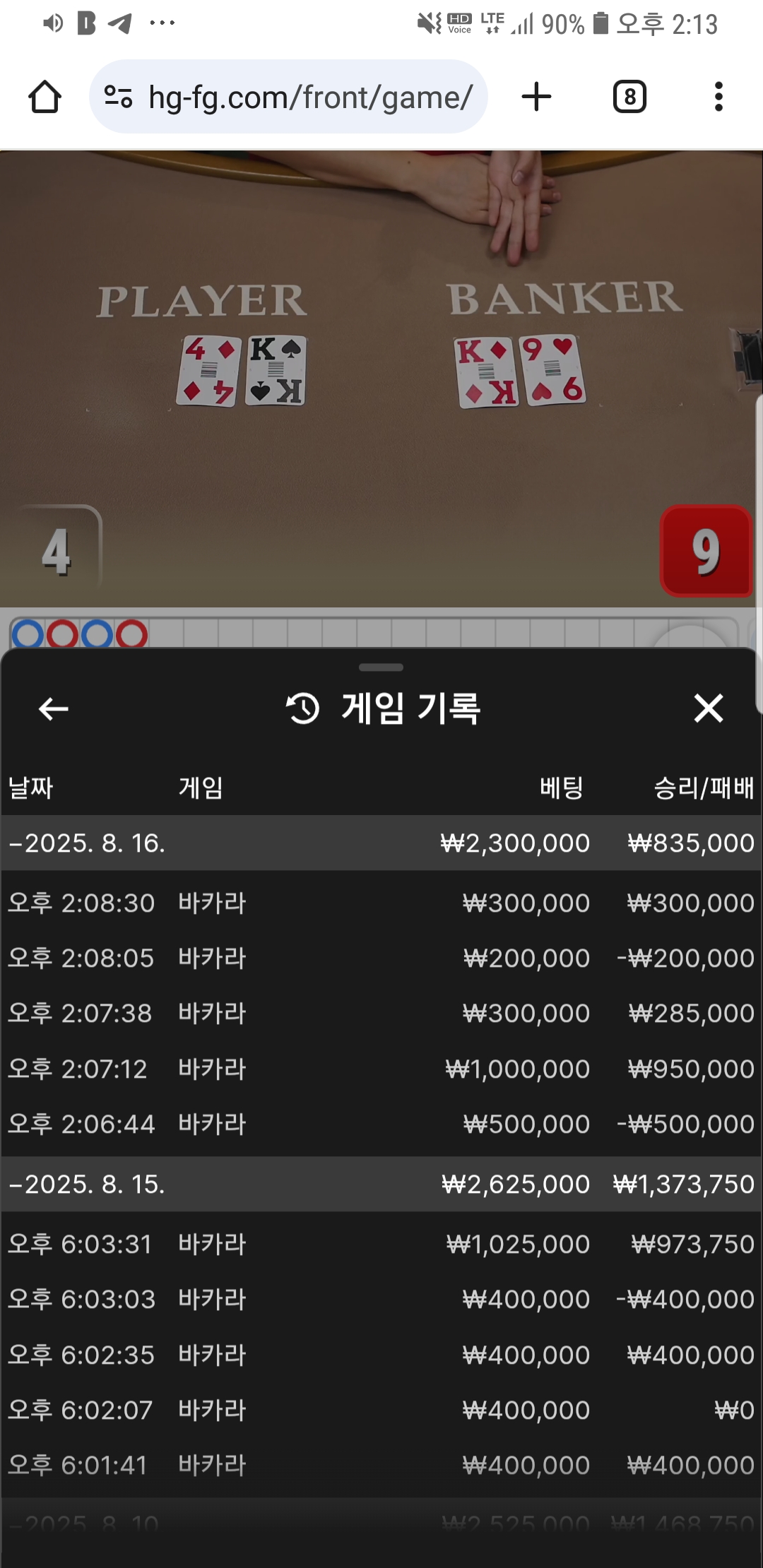763x1568 pixels.
Task: Open the 오후 2:08:30 바카라 record
Action: tap(381, 903)
